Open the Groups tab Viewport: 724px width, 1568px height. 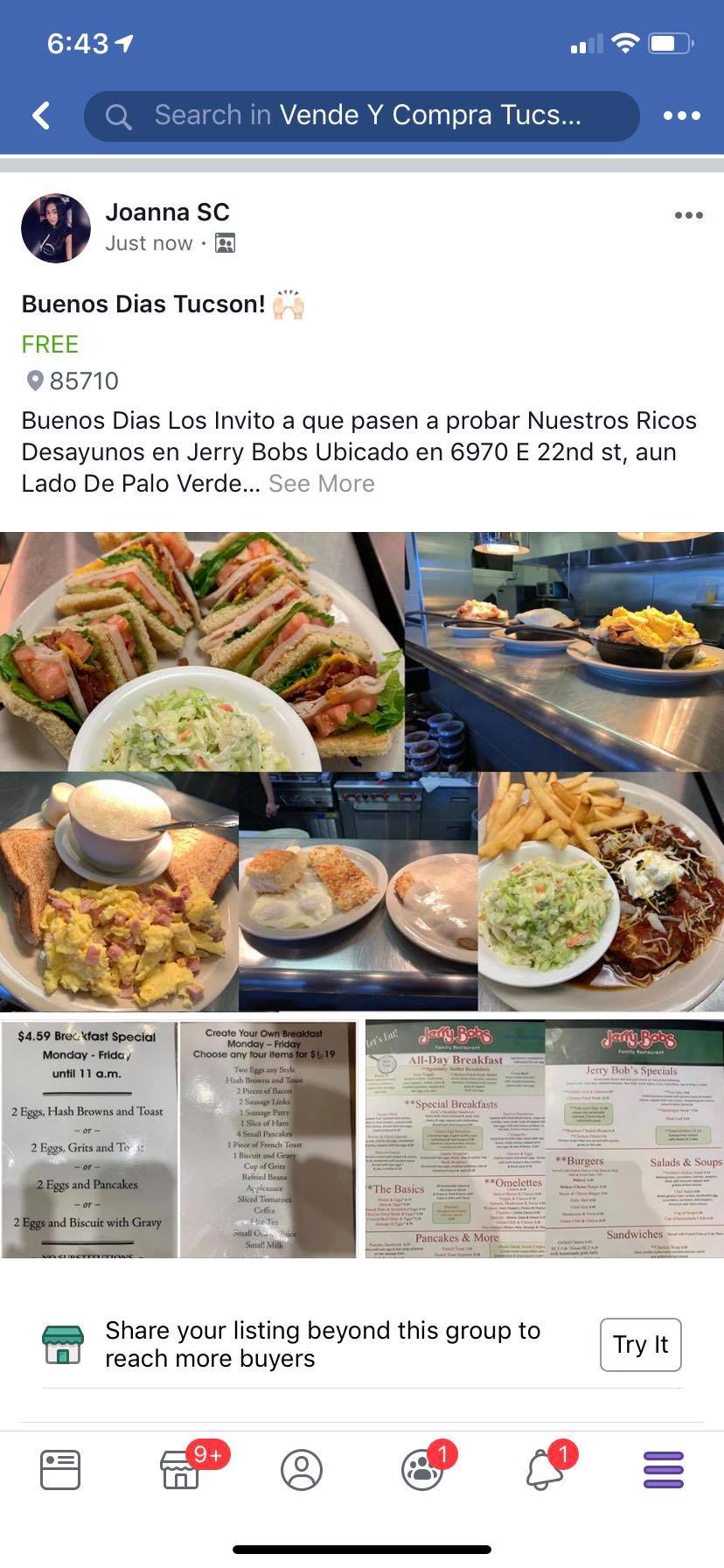[x=423, y=1469]
